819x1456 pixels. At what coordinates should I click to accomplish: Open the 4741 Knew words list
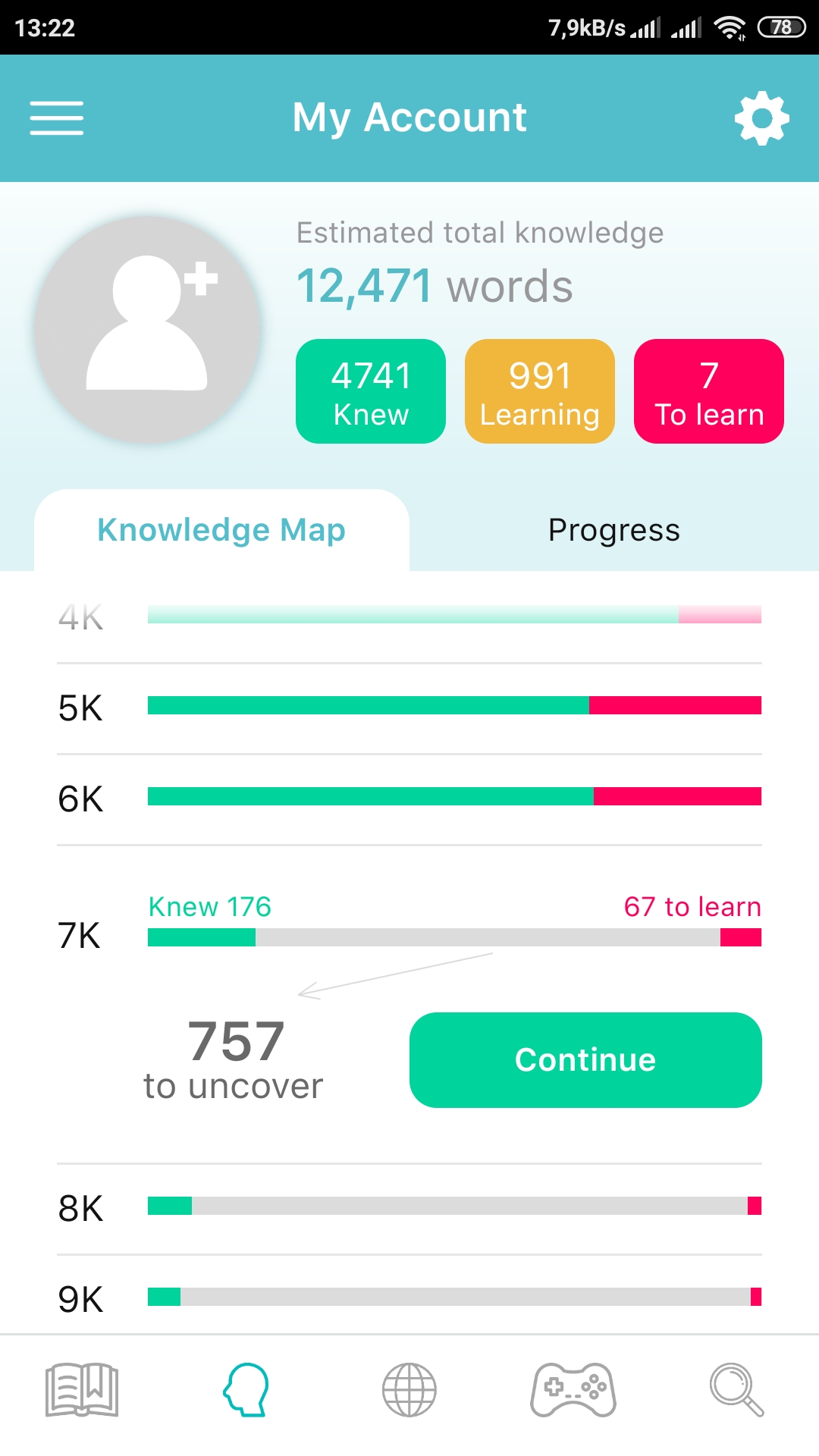pyautogui.click(x=371, y=391)
